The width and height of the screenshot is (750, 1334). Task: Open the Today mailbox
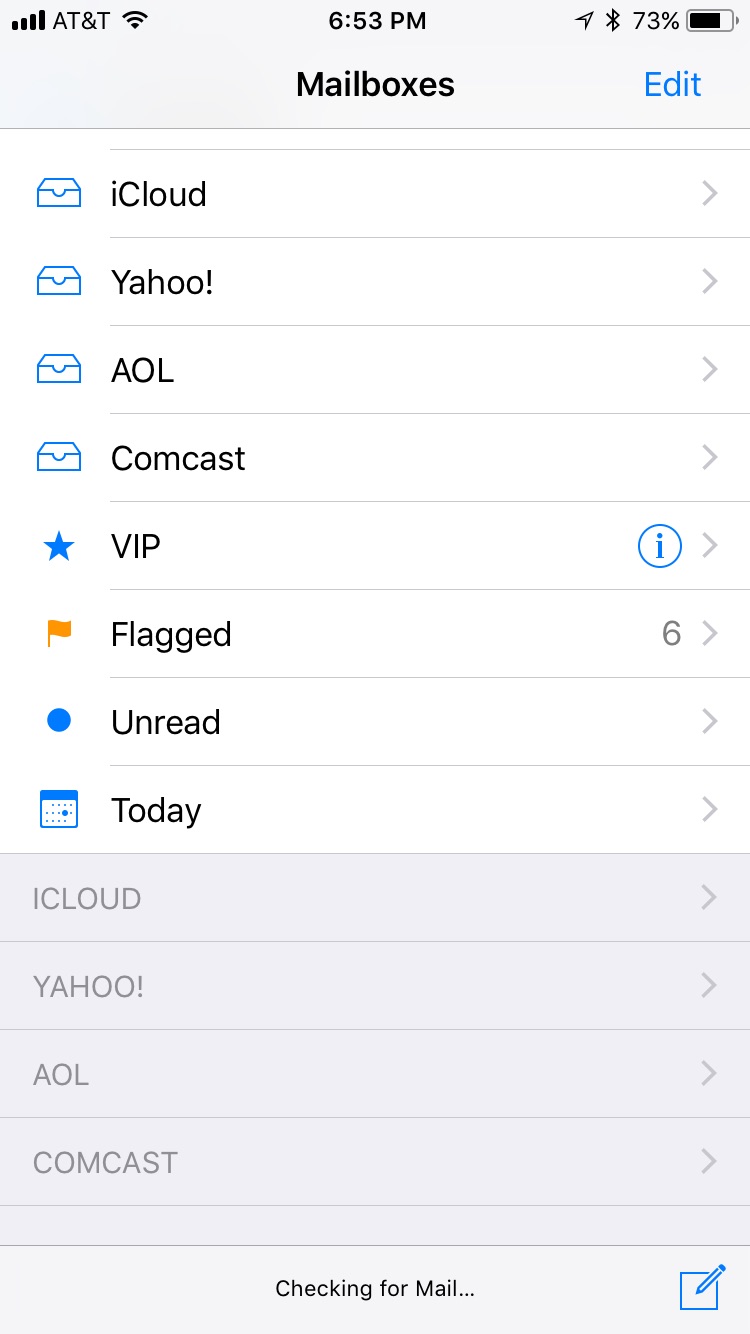point(375,810)
